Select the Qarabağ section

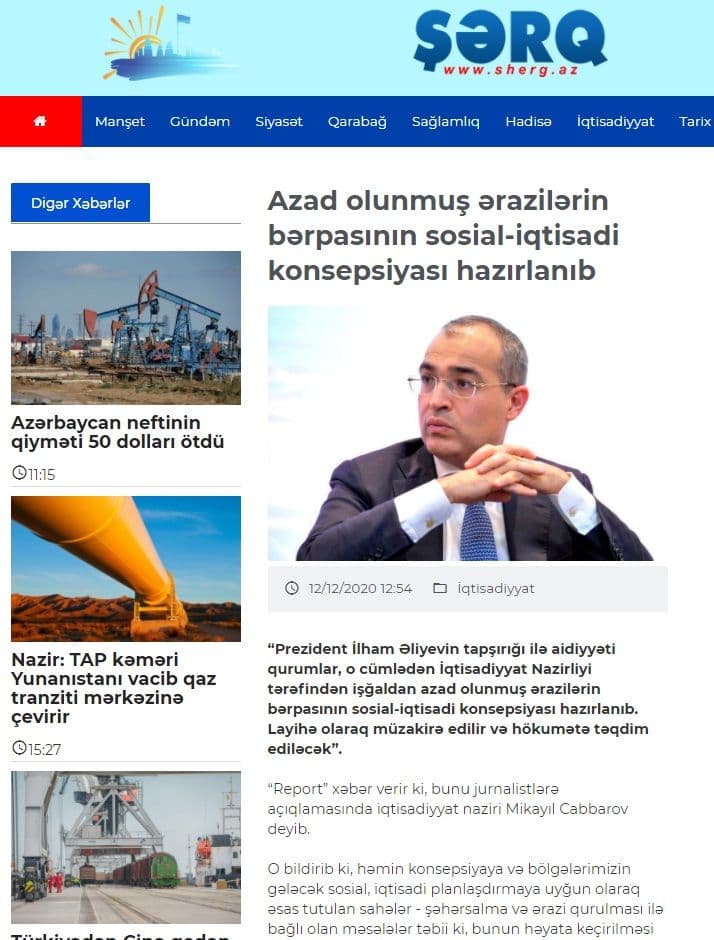[357, 121]
